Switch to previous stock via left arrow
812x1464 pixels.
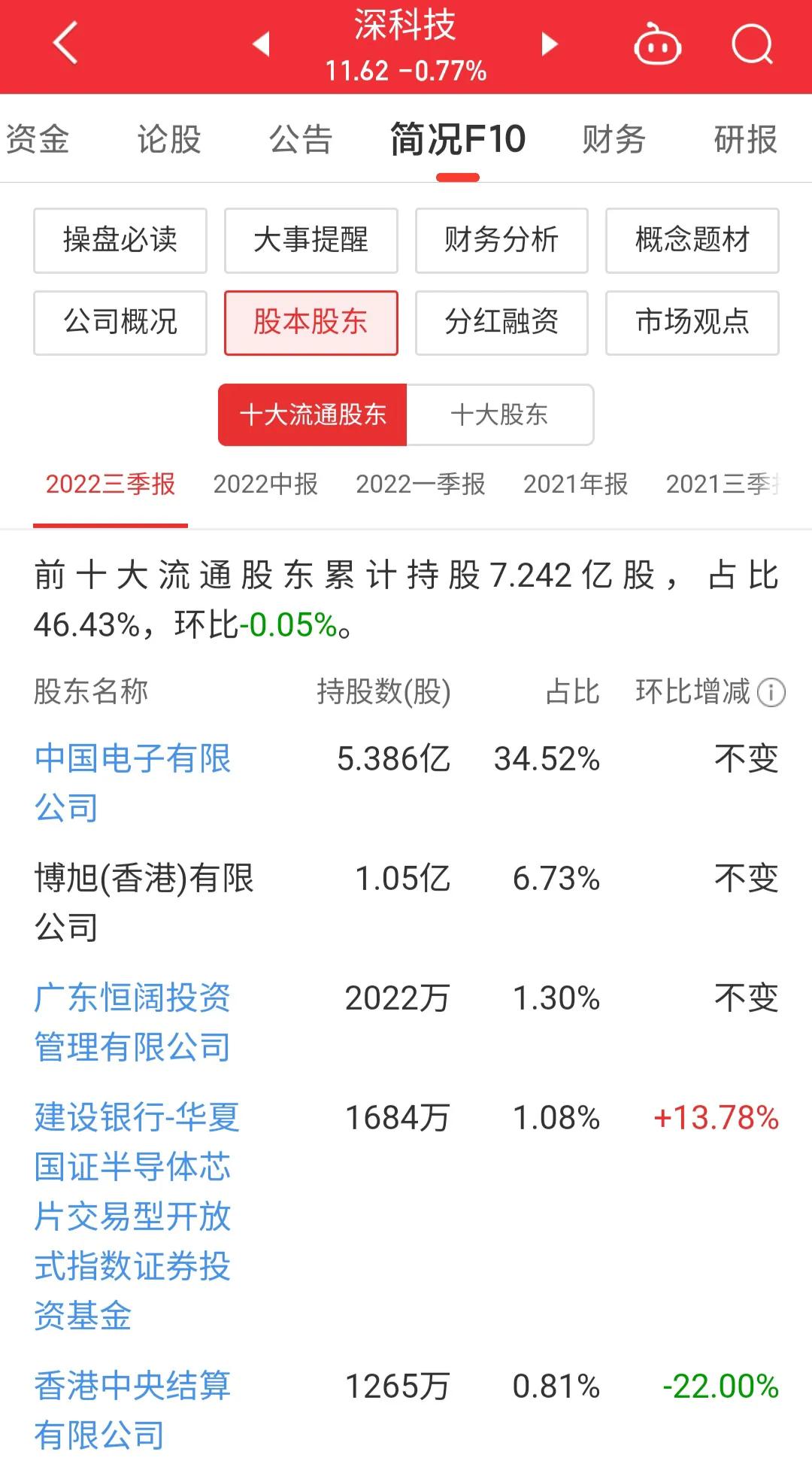[x=259, y=45]
